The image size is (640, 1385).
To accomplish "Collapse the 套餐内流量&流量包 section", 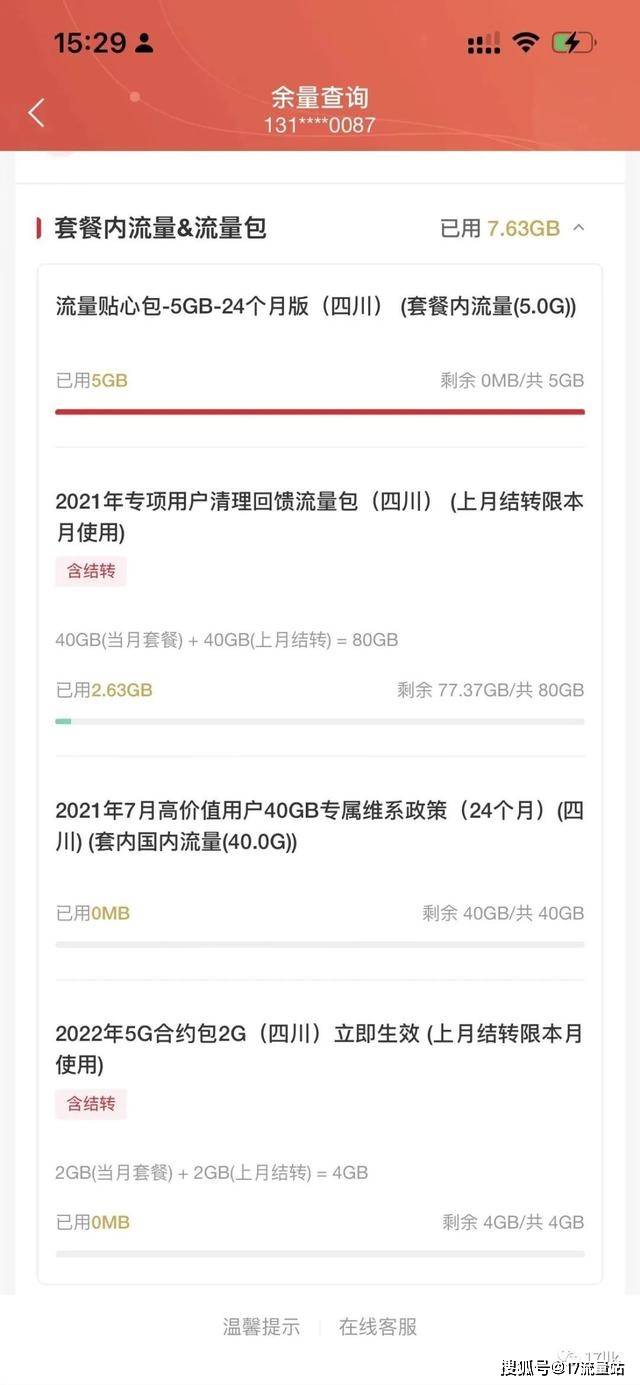I will click(578, 228).
